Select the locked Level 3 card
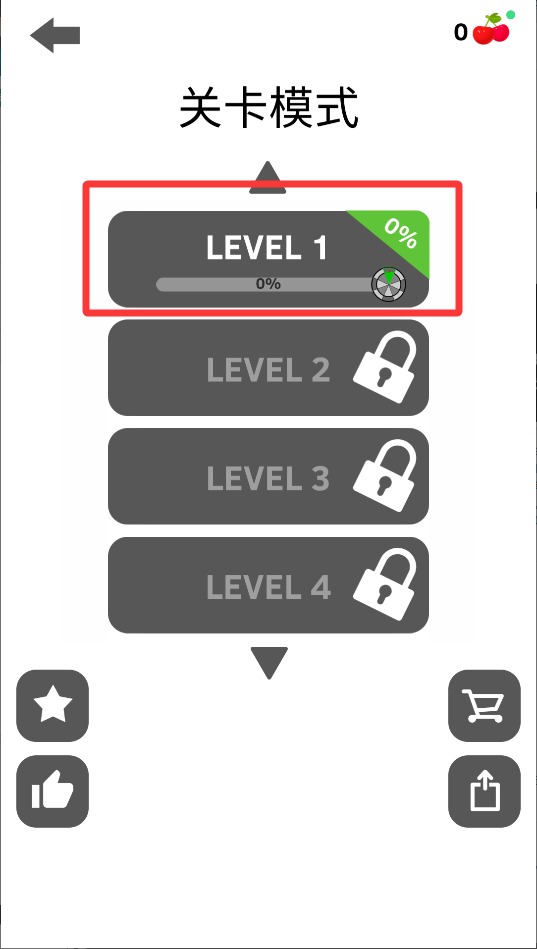The image size is (537, 949). coord(268,476)
